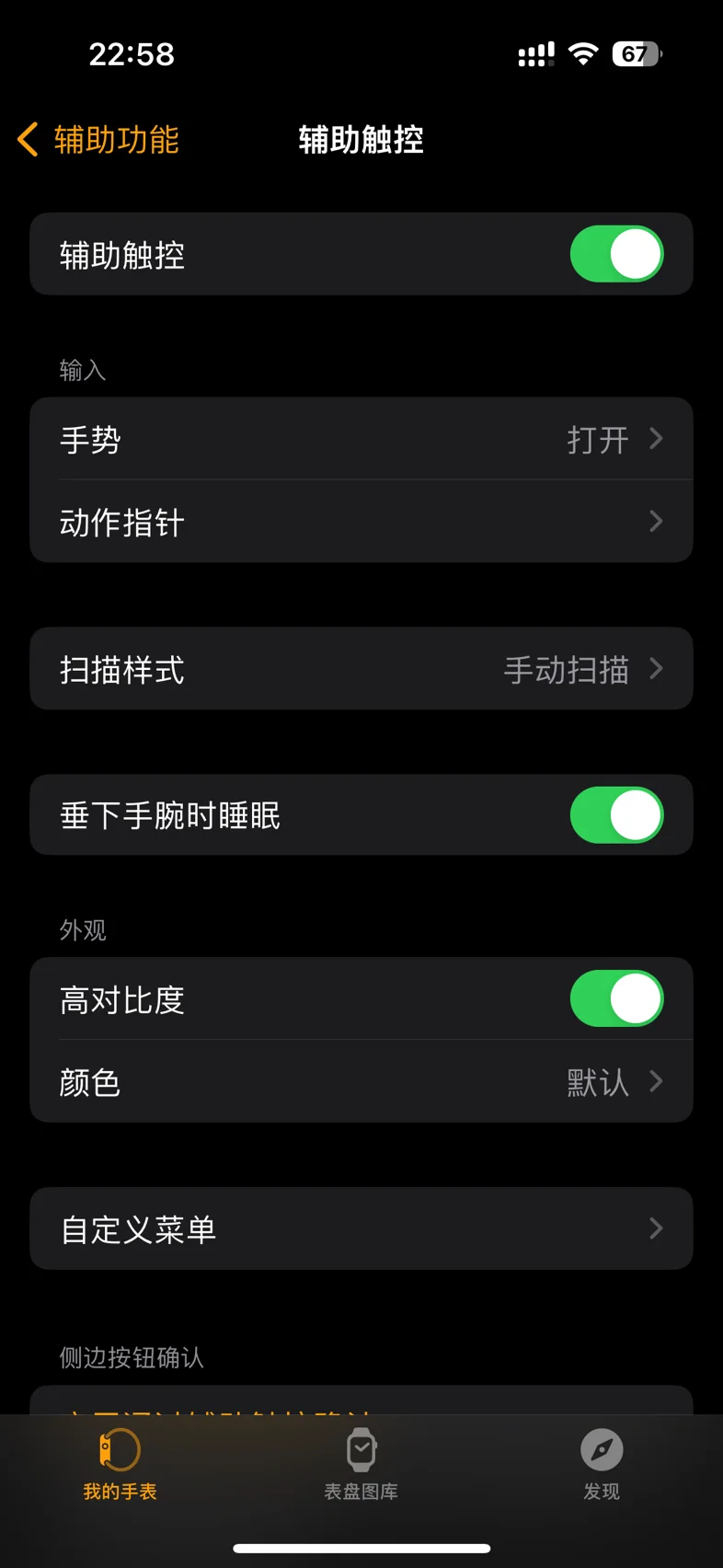Switch to the 表盘图库 tab

(x=361, y=1465)
